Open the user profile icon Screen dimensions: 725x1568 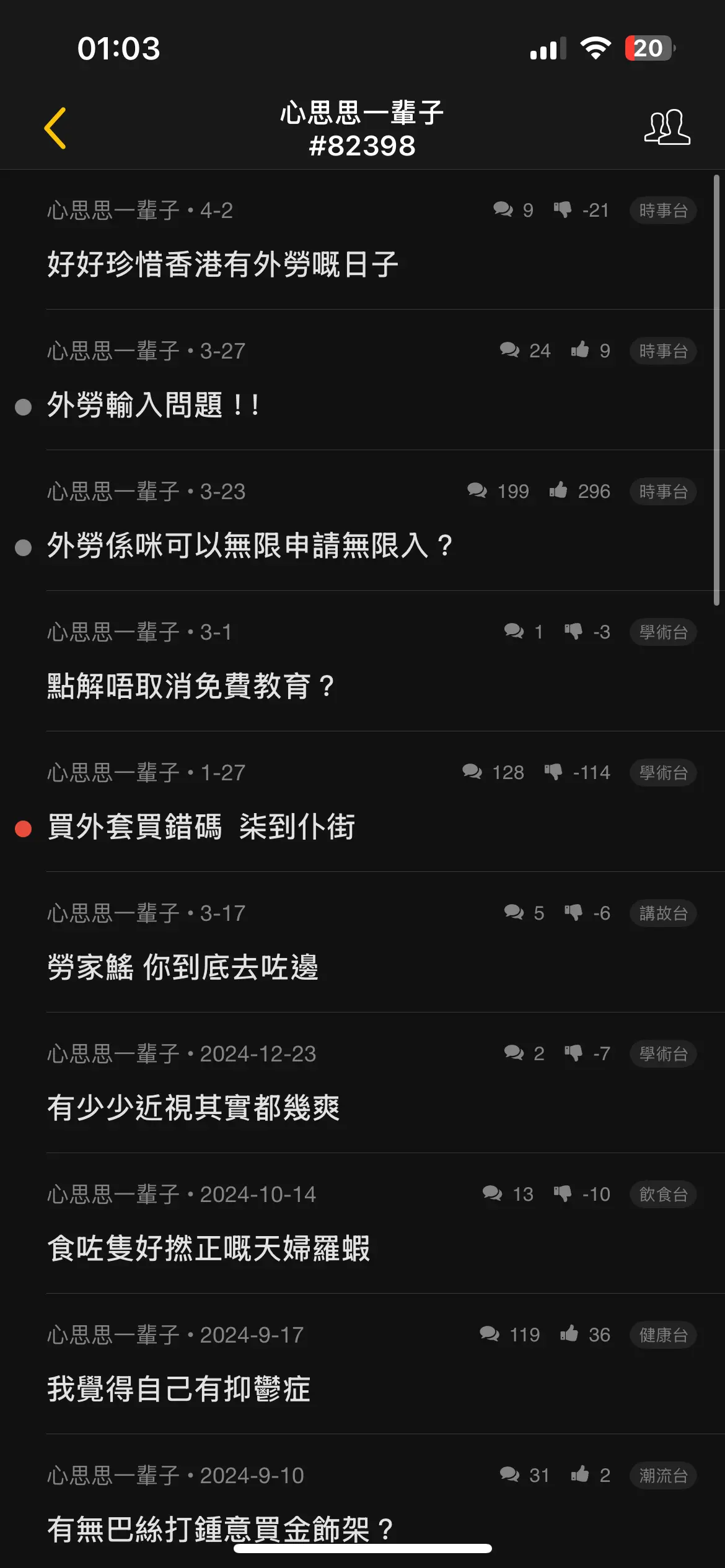pyautogui.click(x=667, y=128)
